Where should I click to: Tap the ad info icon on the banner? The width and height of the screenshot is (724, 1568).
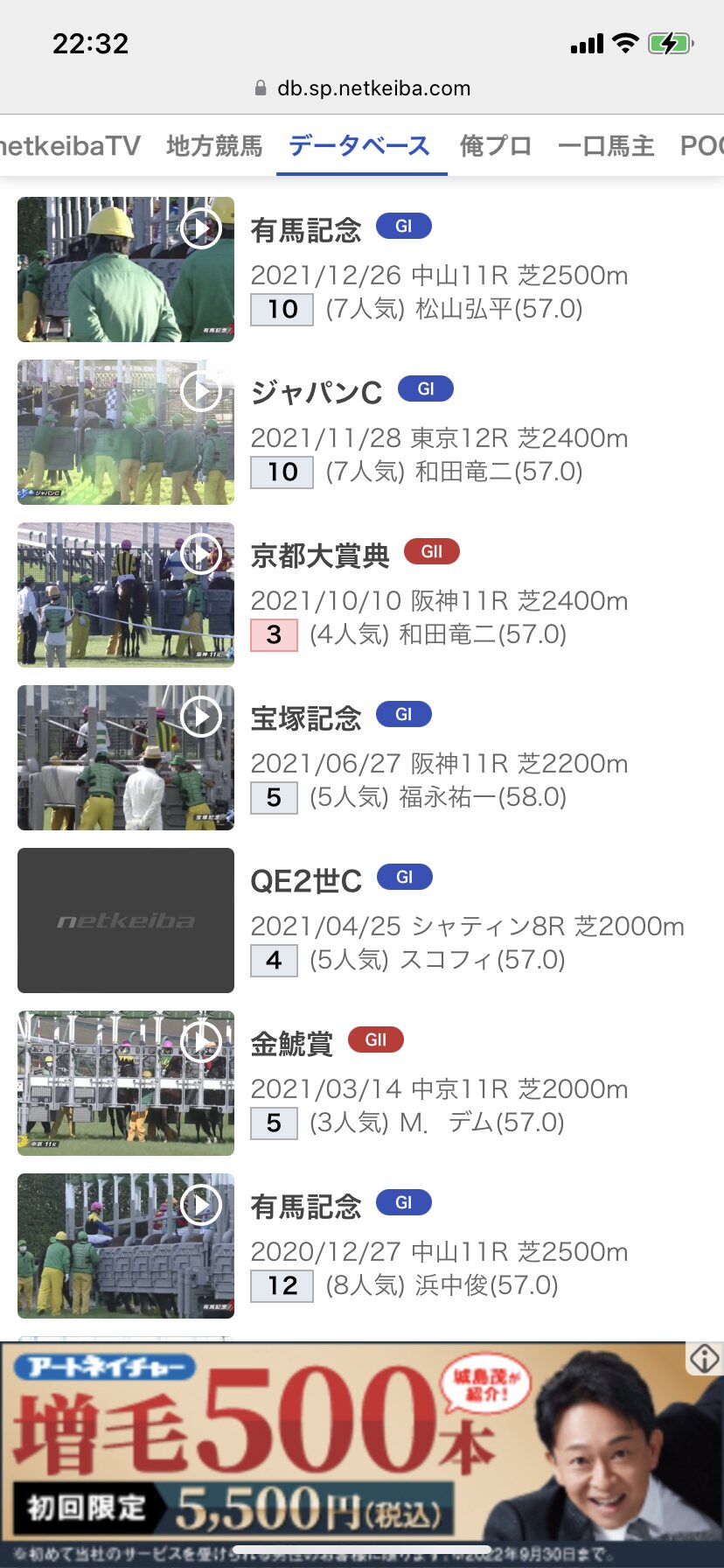705,1359
